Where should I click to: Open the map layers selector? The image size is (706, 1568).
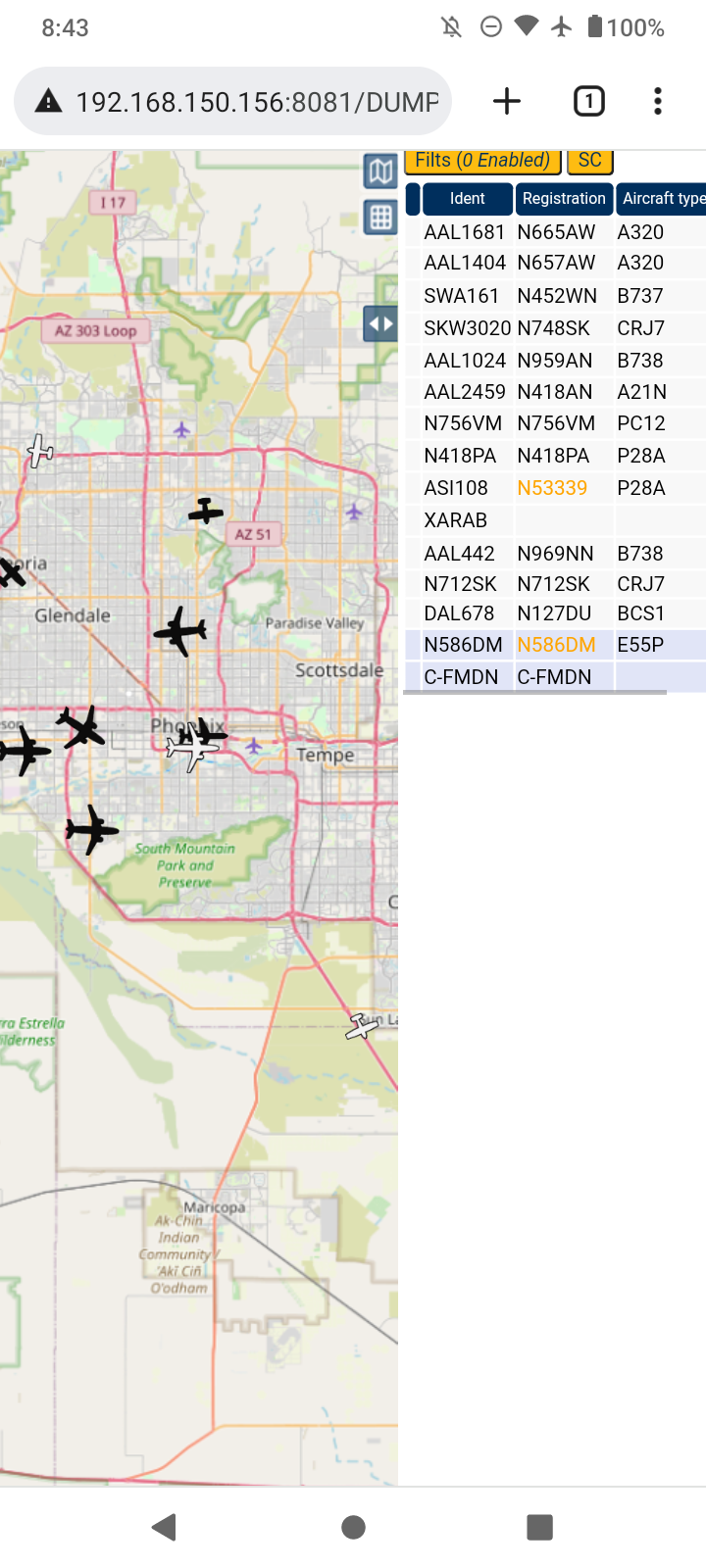pos(380,171)
